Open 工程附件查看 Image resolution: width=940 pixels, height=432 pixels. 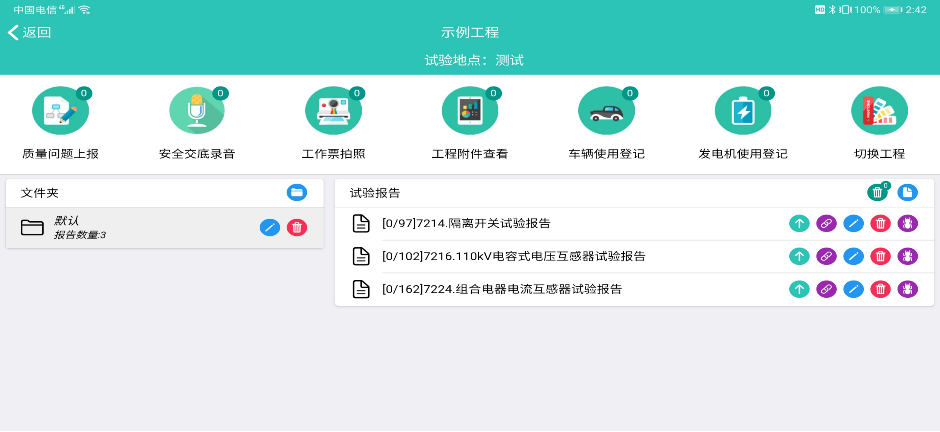[470, 112]
